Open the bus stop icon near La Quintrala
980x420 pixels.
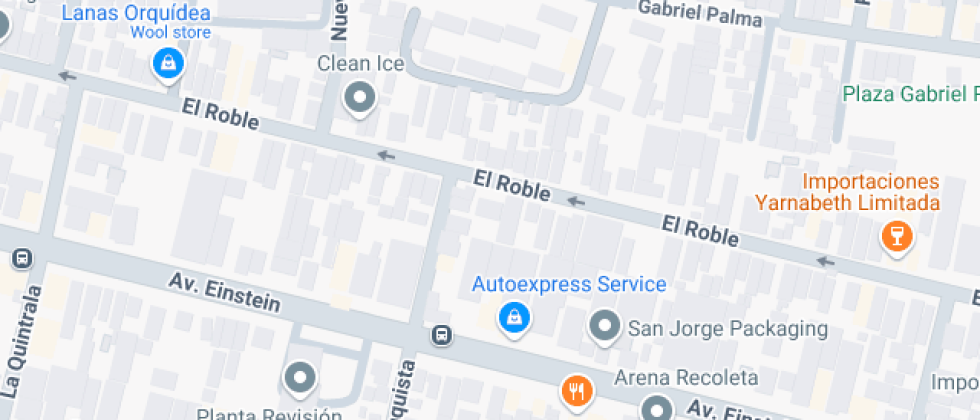21,258
